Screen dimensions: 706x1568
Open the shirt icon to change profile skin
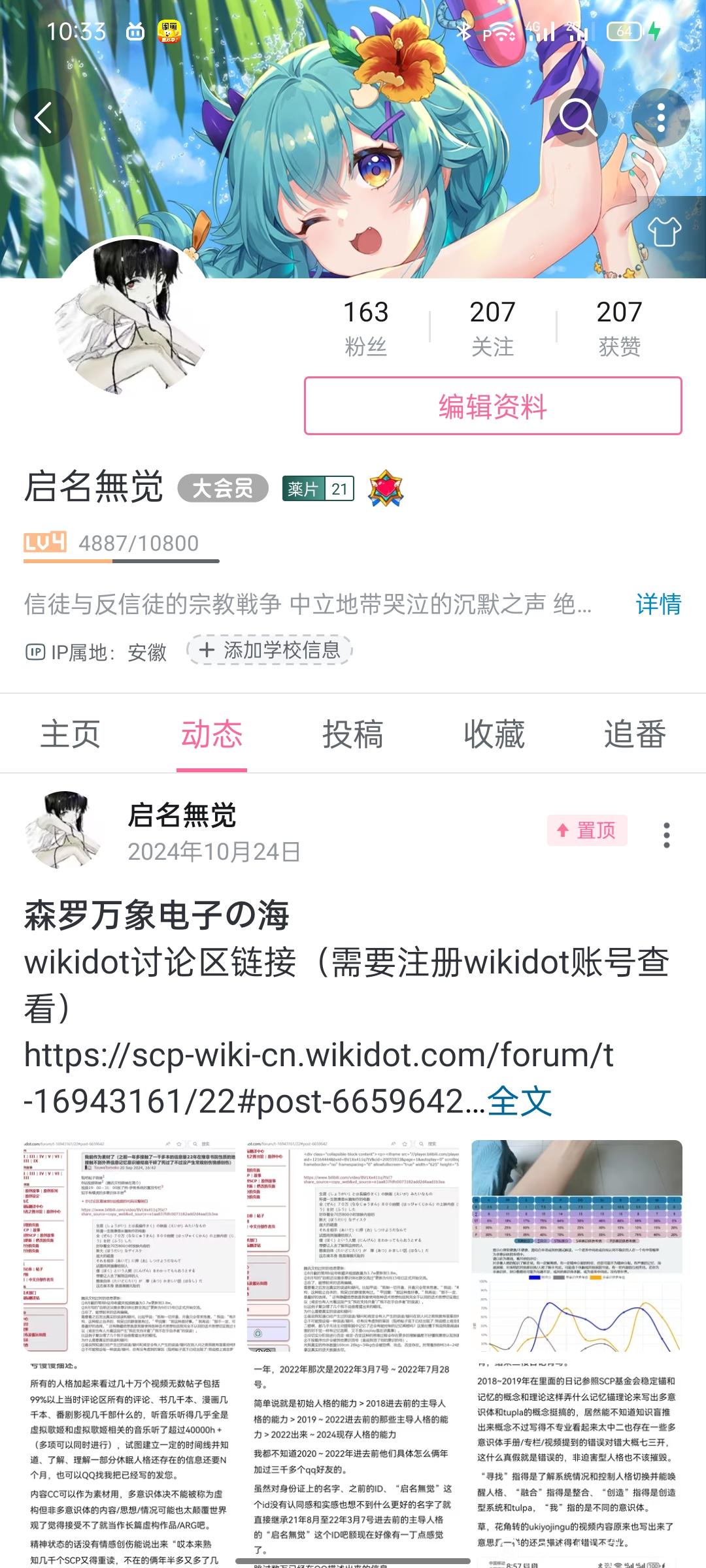point(664,231)
